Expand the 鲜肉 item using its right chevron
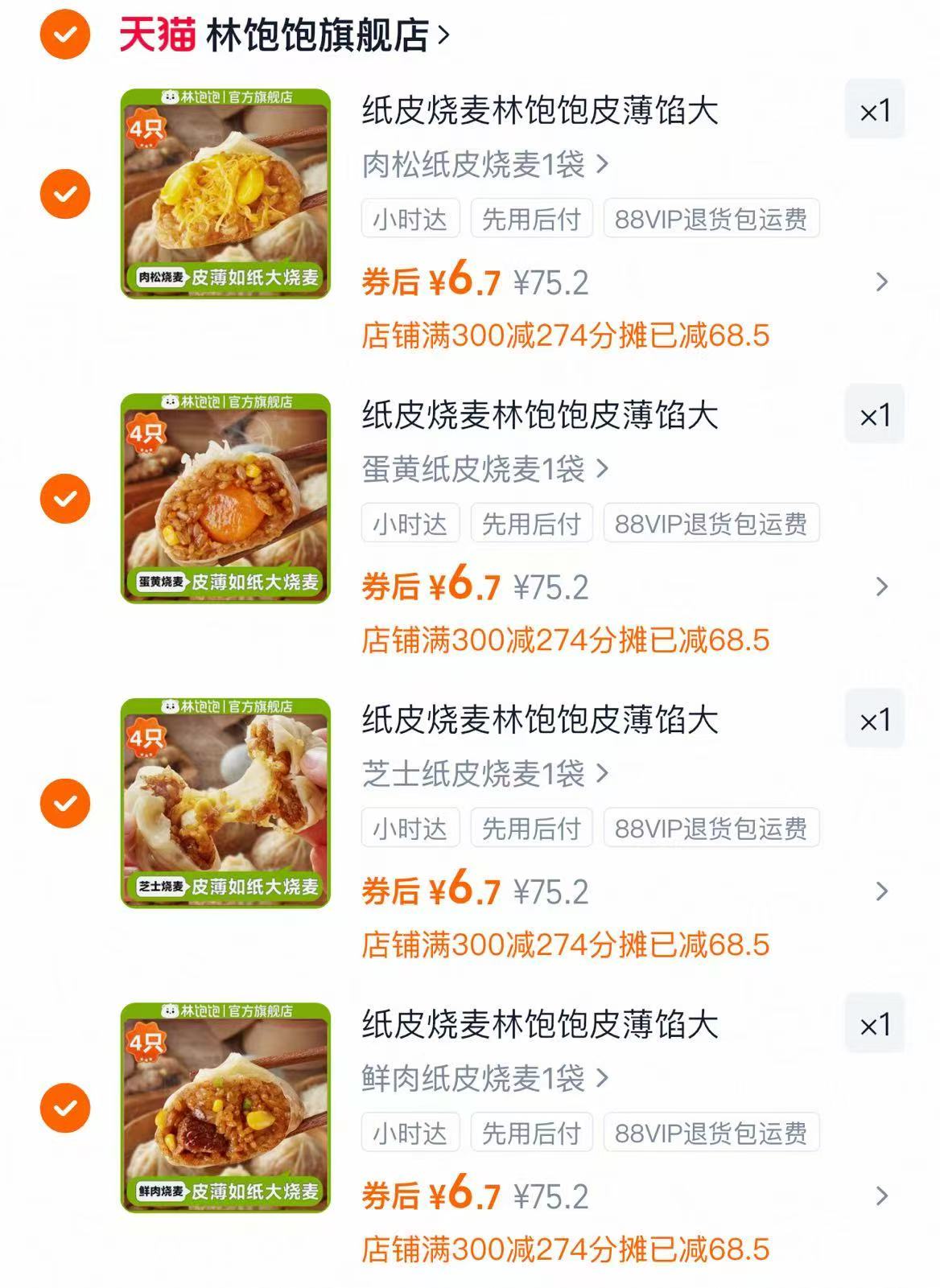This screenshot has width=940, height=1288. pyautogui.click(x=883, y=1196)
